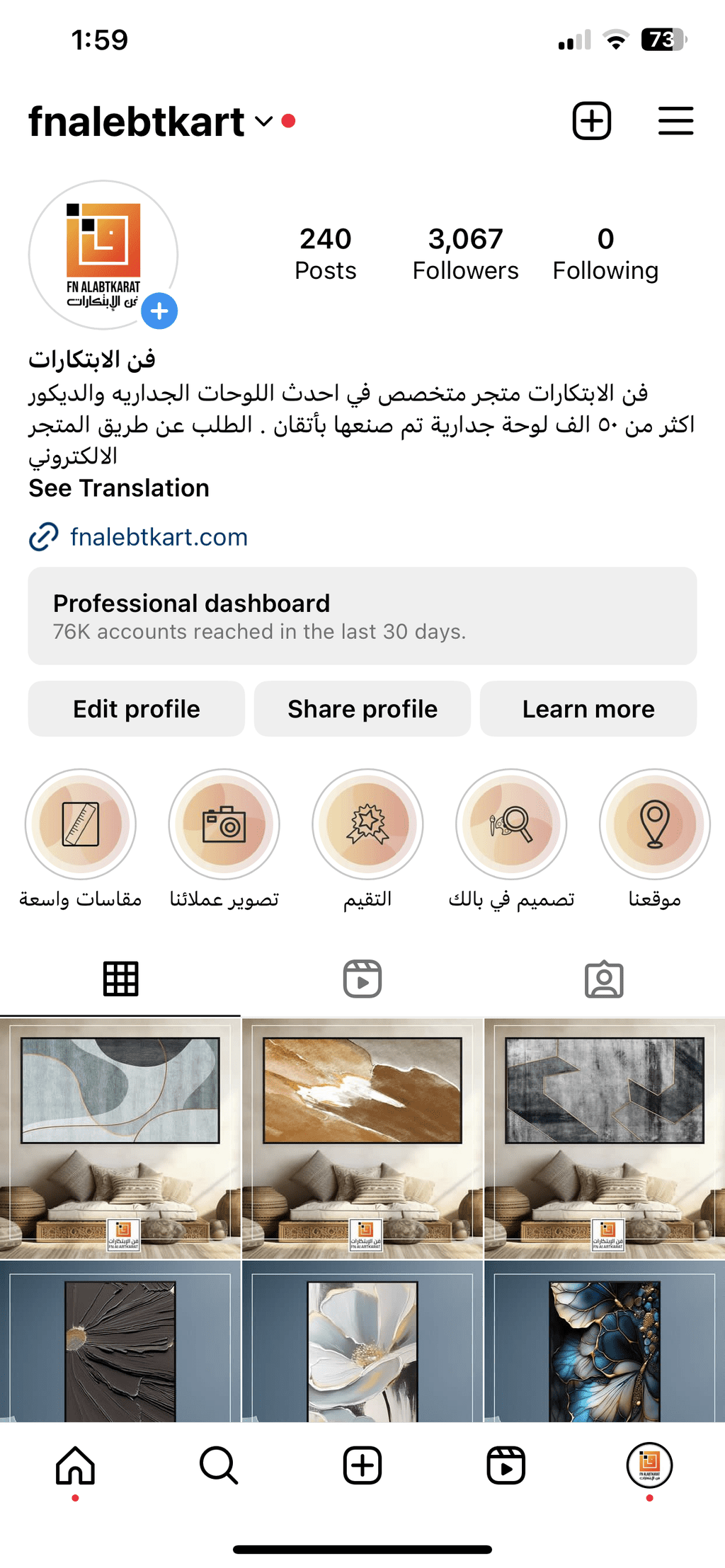The height and width of the screenshot is (1568, 725).
Task: Open the hamburger menu
Action: [675, 120]
